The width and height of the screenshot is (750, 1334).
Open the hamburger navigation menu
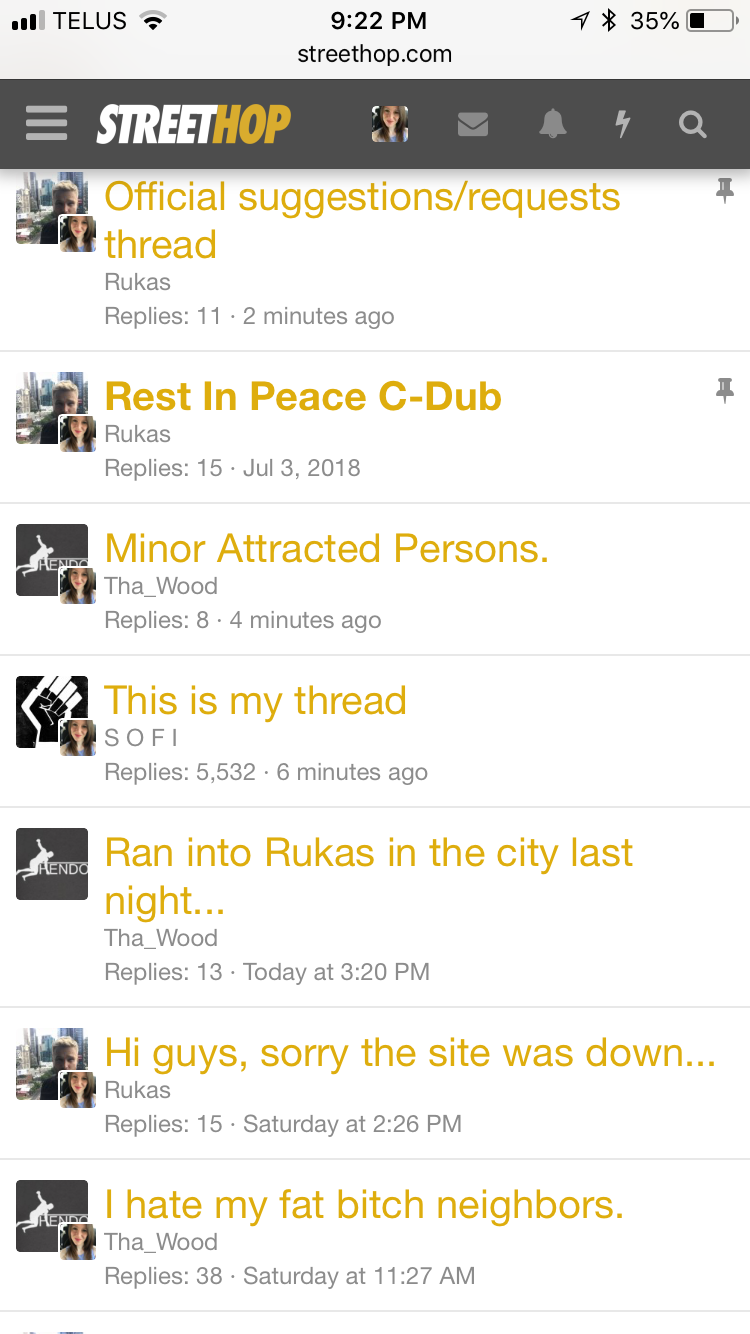pos(46,124)
